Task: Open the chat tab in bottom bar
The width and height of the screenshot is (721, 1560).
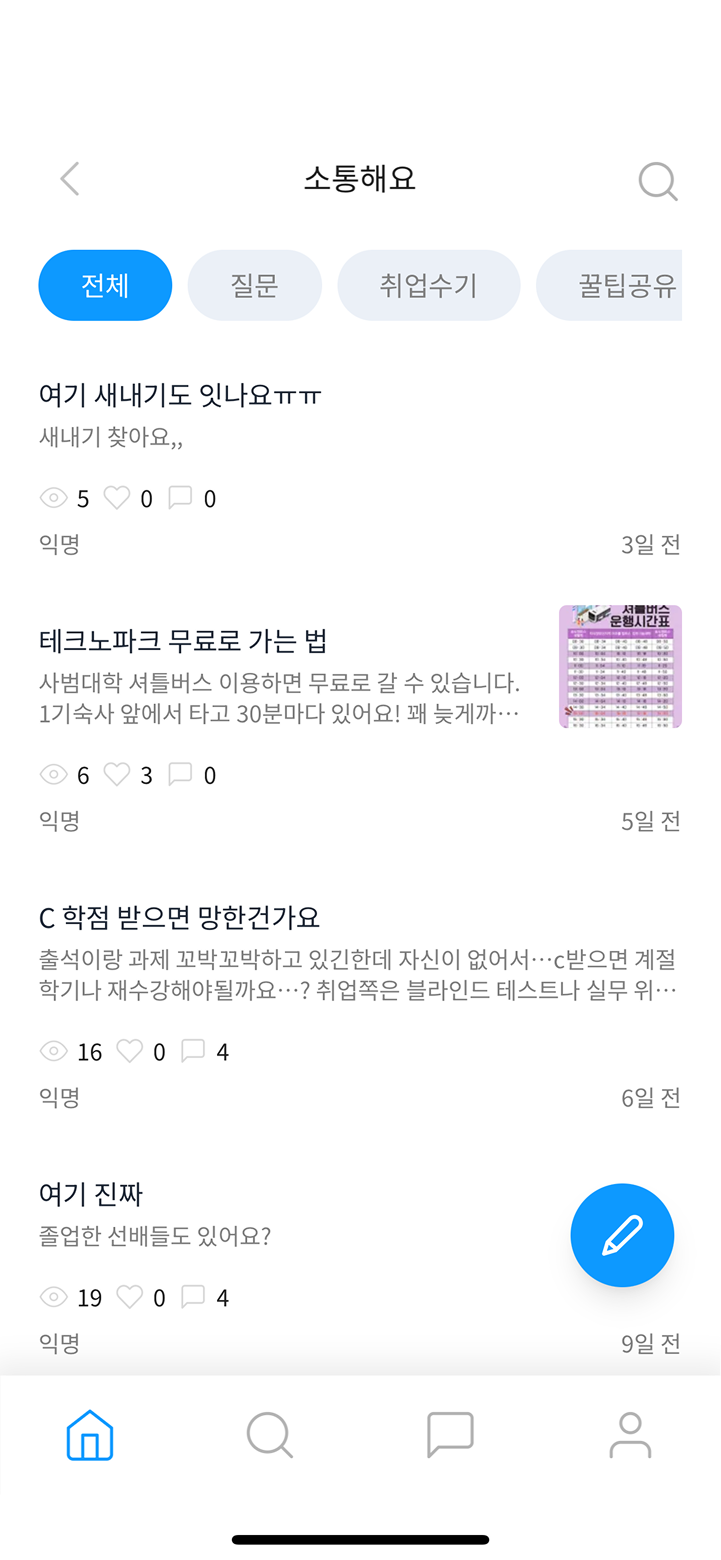Action: (x=450, y=1435)
